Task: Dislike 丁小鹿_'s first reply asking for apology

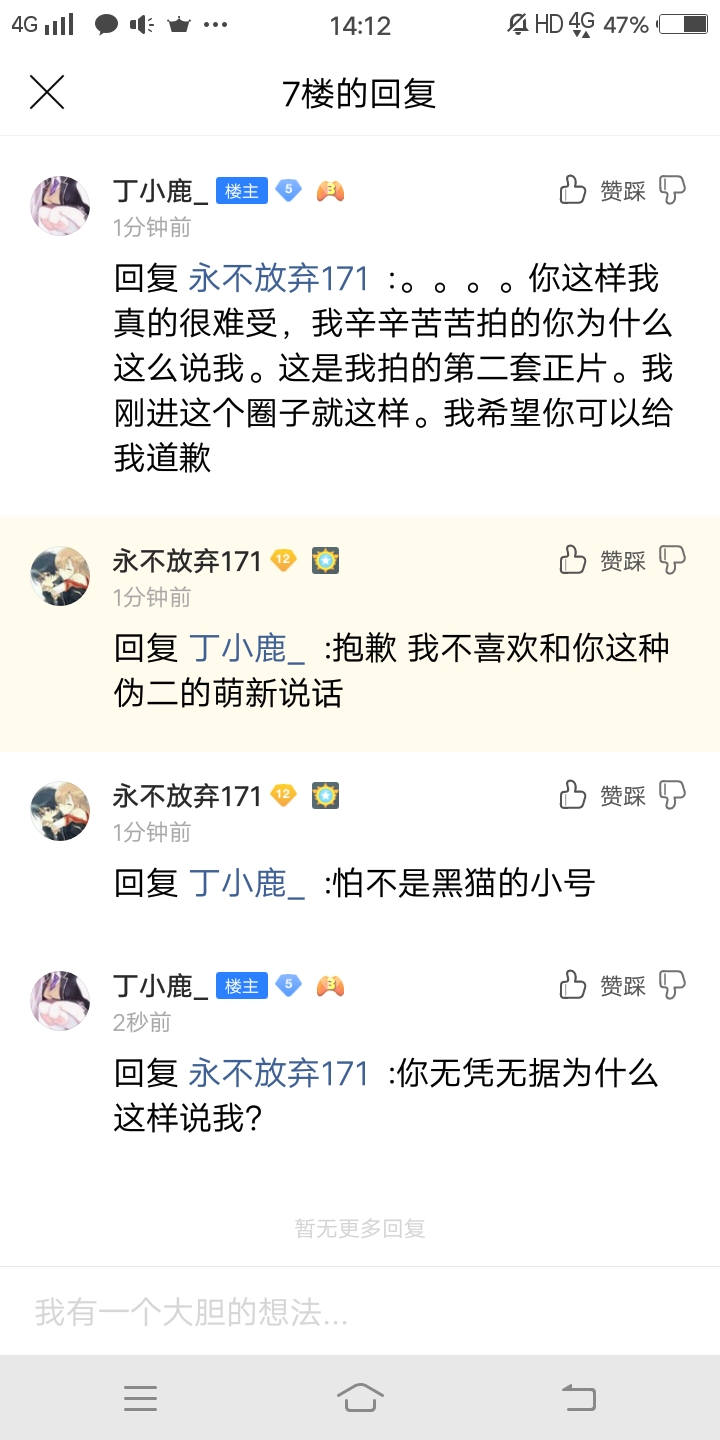Action: pyautogui.click(x=673, y=190)
